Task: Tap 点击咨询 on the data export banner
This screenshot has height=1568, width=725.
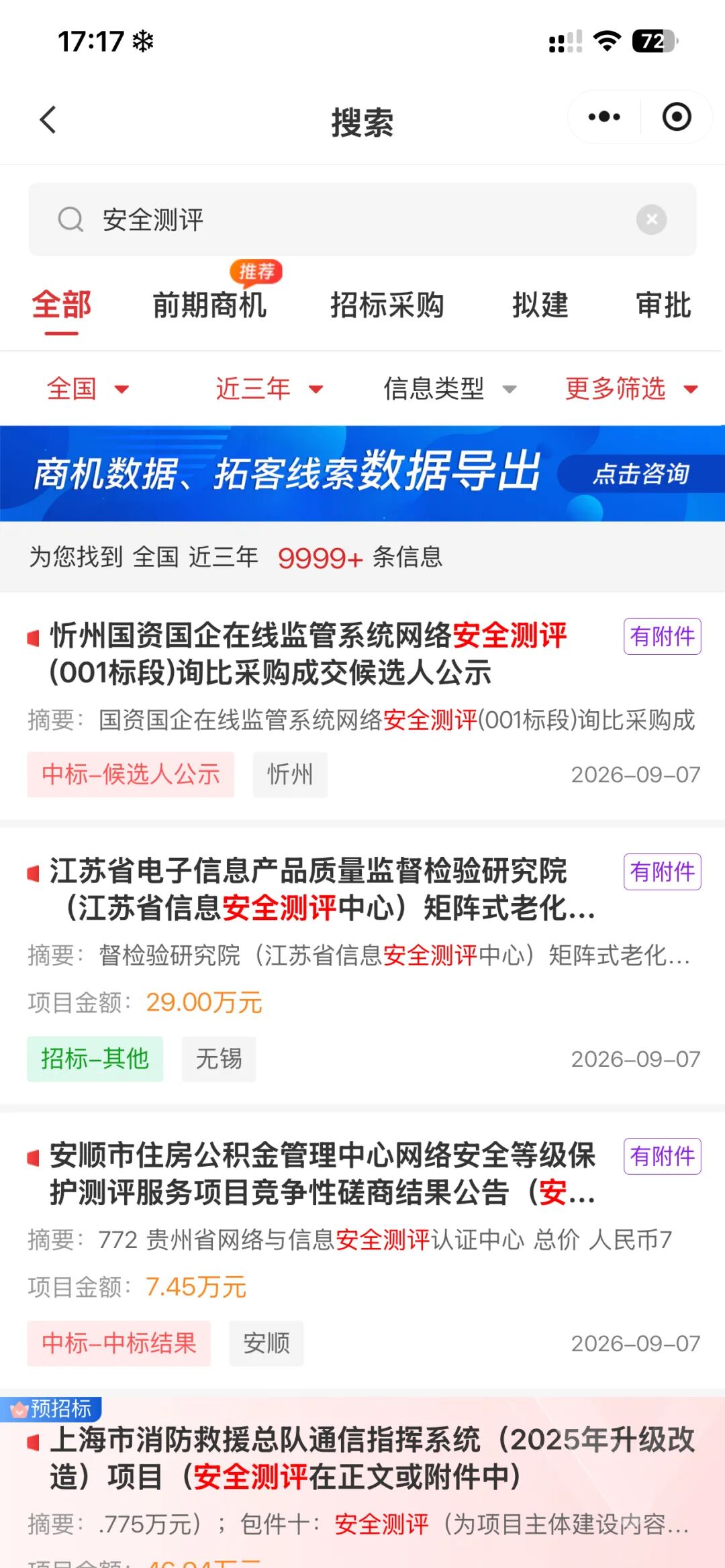Action: coord(641,474)
